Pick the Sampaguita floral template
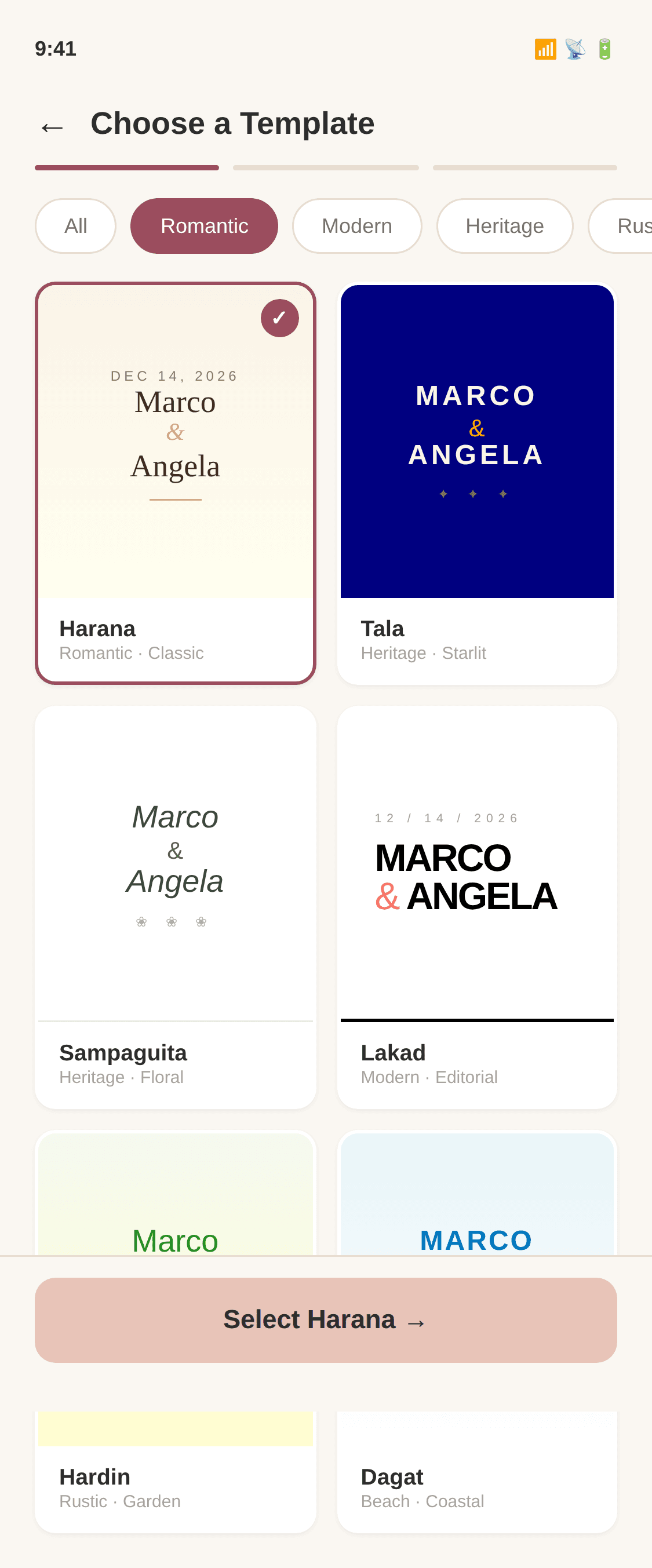This screenshot has width=652, height=1568. pos(176,906)
